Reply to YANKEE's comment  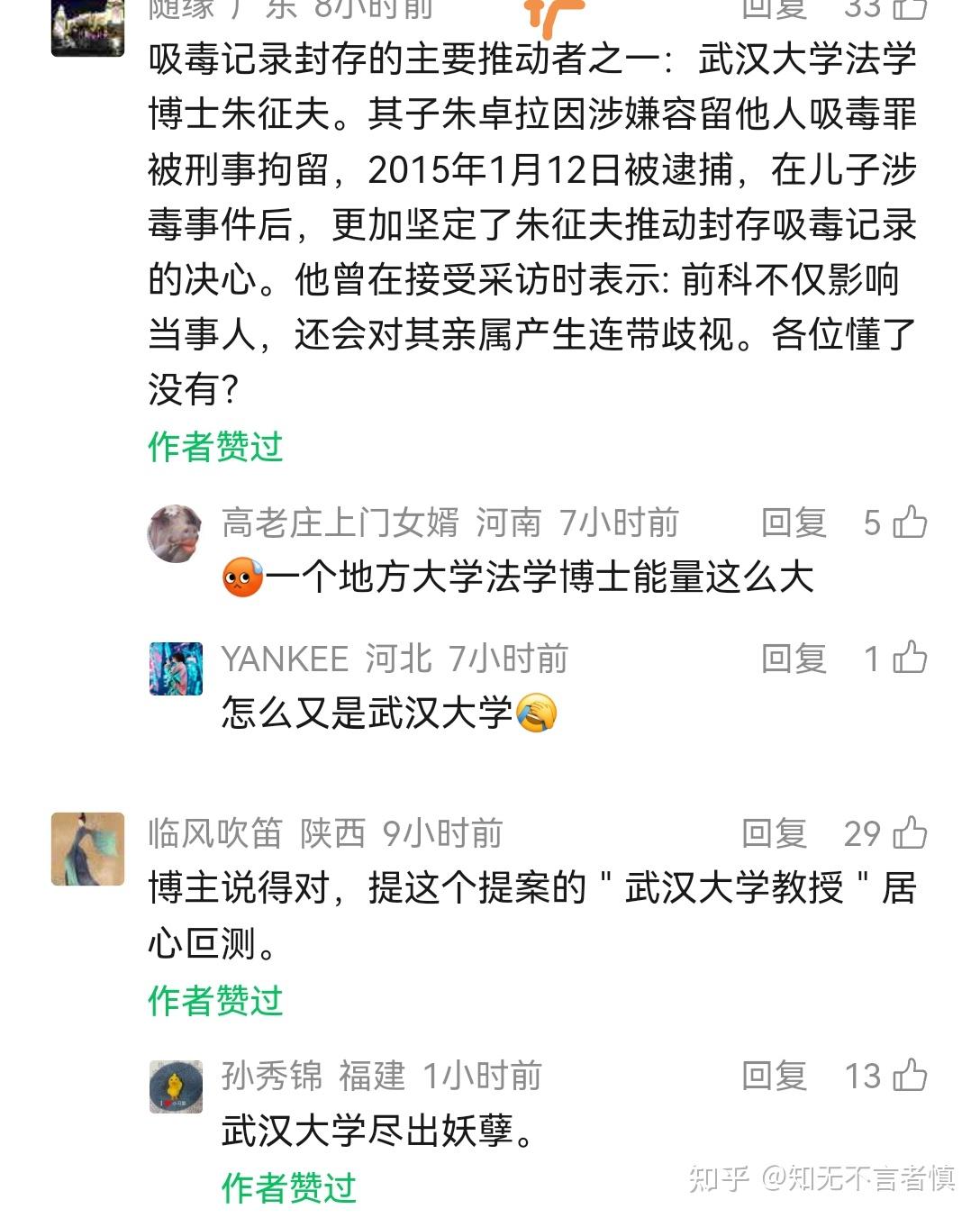(x=794, y=659)
